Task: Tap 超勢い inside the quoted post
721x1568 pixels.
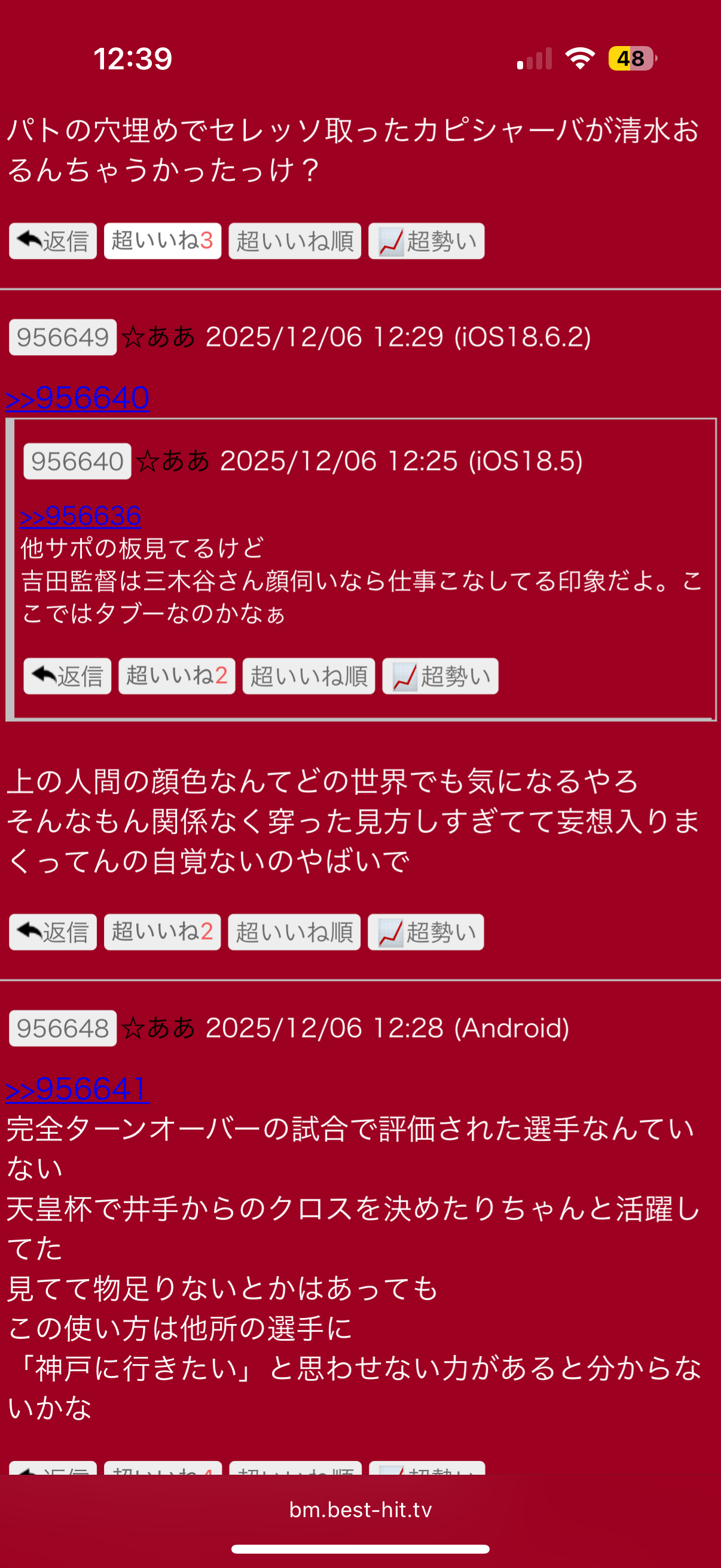Action: [x=440, y=676]
